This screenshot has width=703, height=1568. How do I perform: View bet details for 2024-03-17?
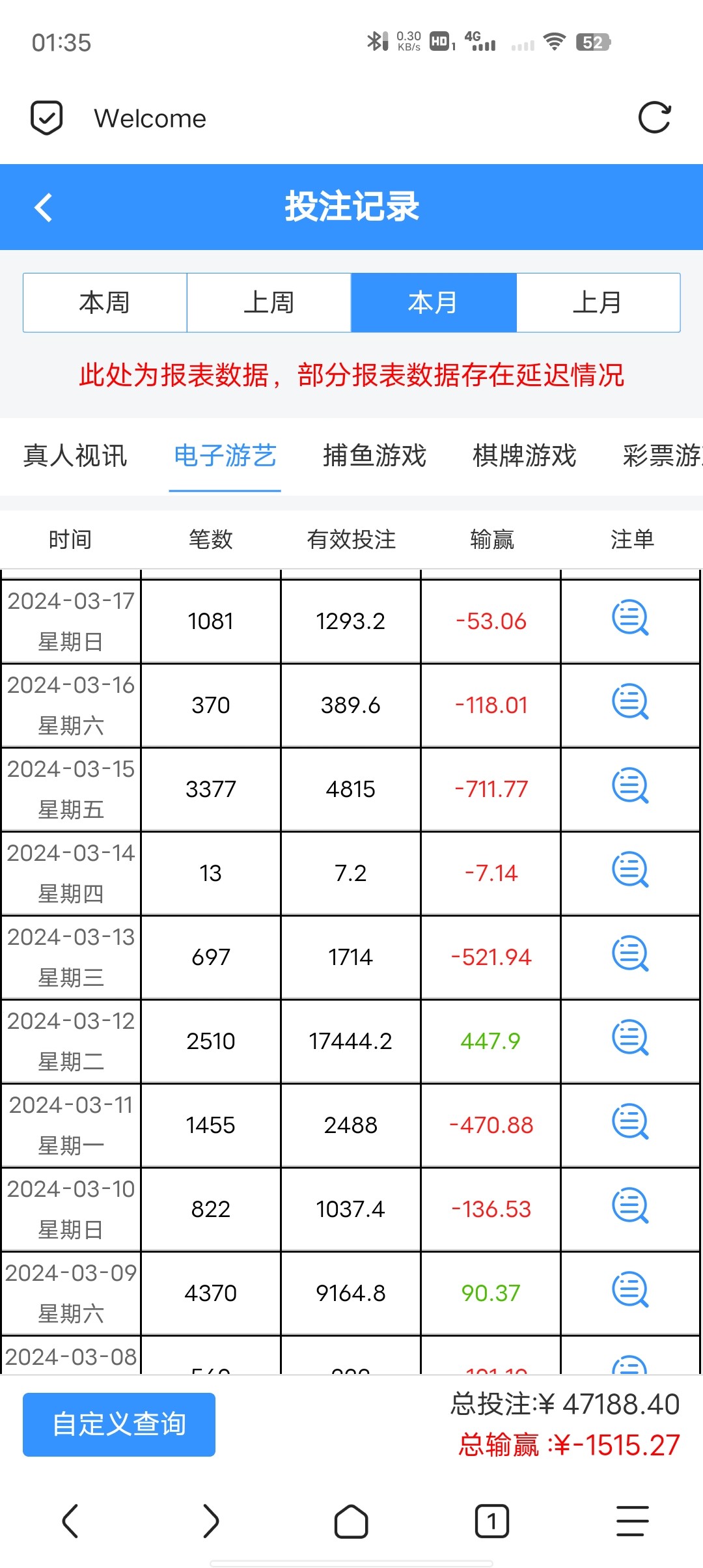(x=630, y=618)
